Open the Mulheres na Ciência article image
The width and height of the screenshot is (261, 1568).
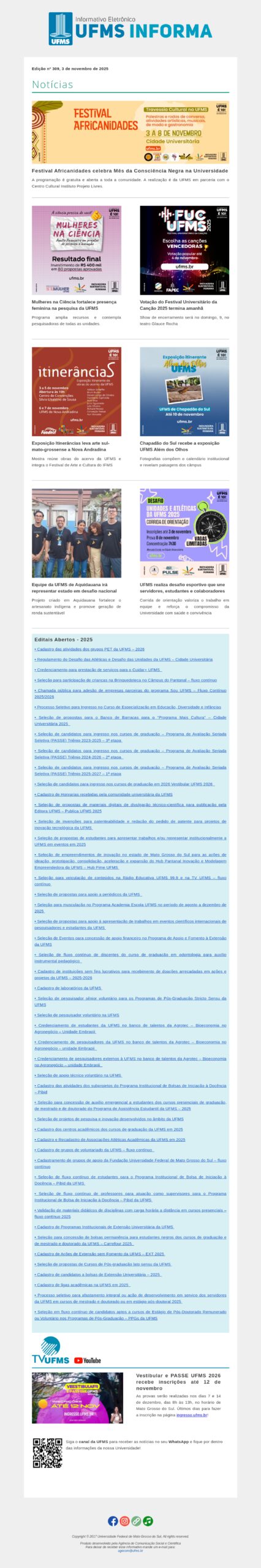point(77,250)
